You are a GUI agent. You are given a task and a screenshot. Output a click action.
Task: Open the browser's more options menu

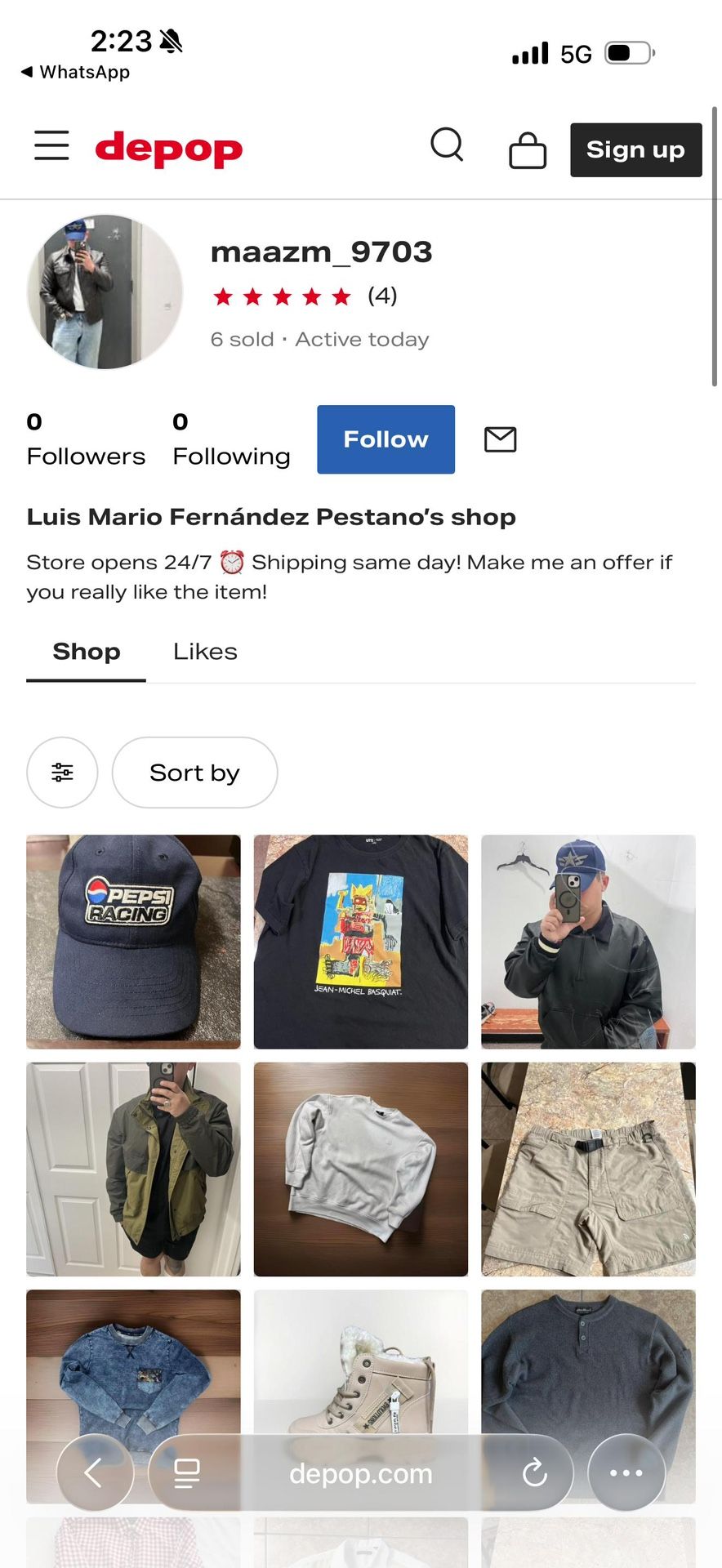(x=626, y=1473)
